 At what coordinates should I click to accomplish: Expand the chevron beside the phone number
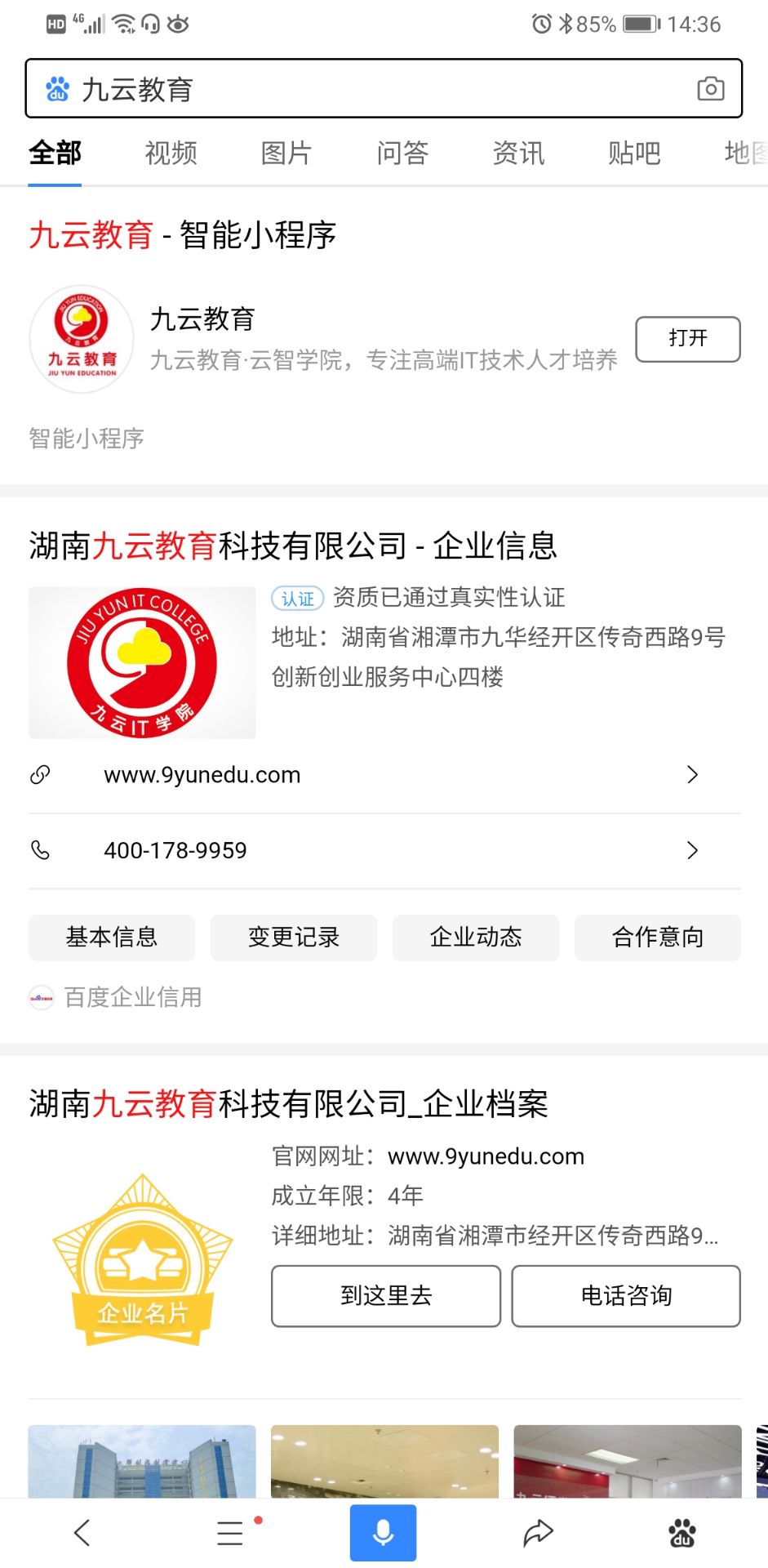point(693,851)
